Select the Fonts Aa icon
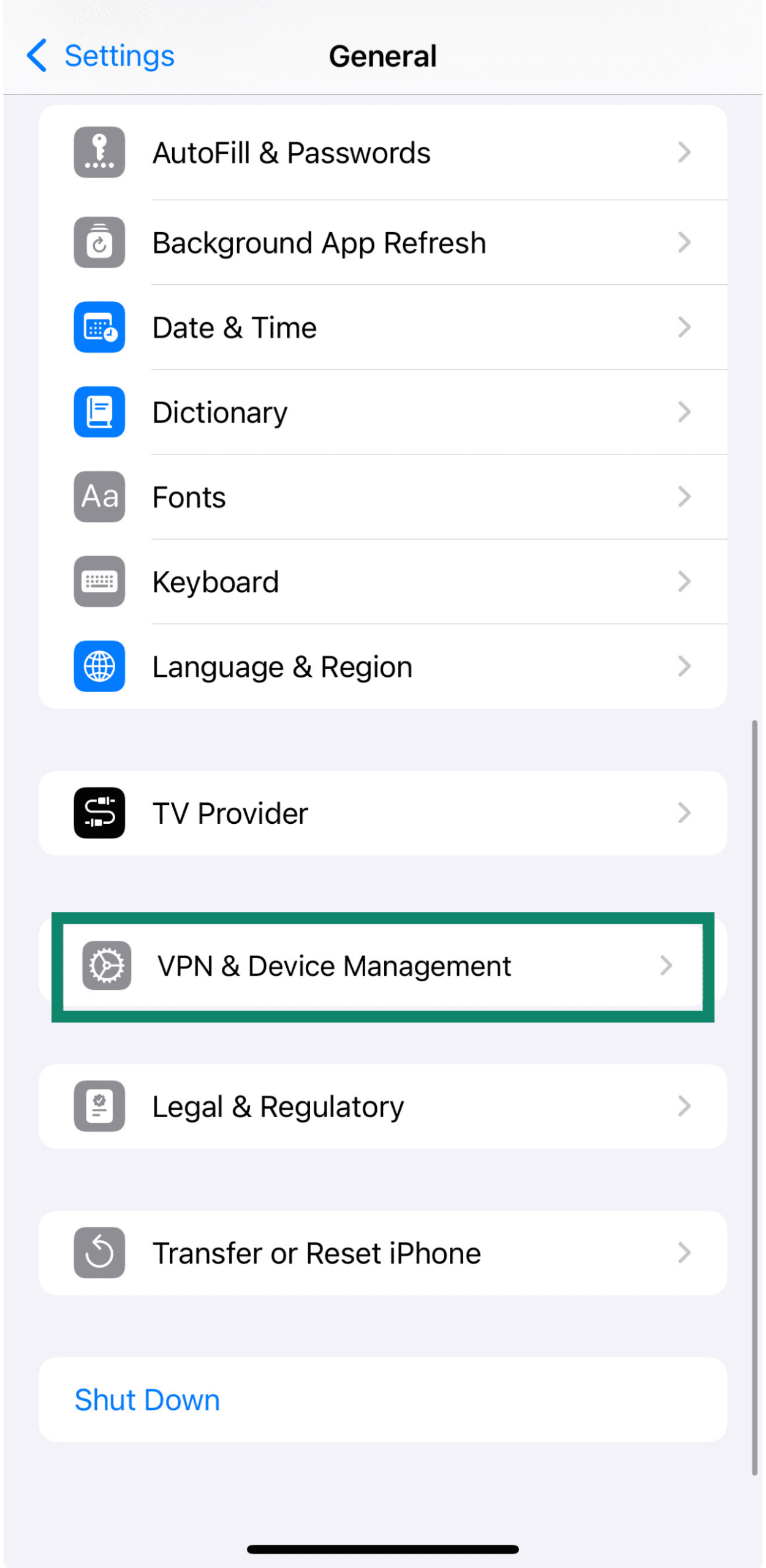This screenshot has height=1568, width=766. 99,497
